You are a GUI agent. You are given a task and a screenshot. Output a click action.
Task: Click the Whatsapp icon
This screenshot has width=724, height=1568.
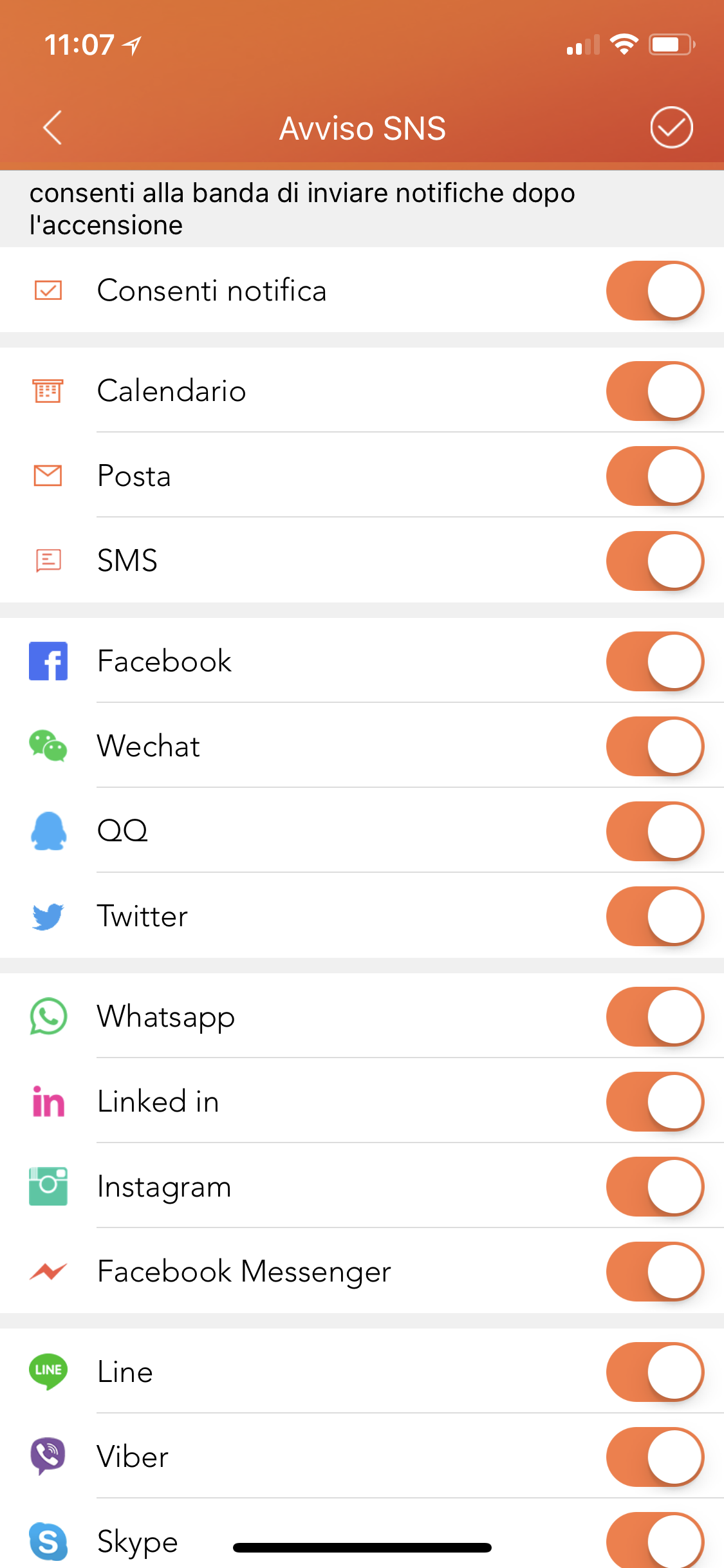[48, 1016]
